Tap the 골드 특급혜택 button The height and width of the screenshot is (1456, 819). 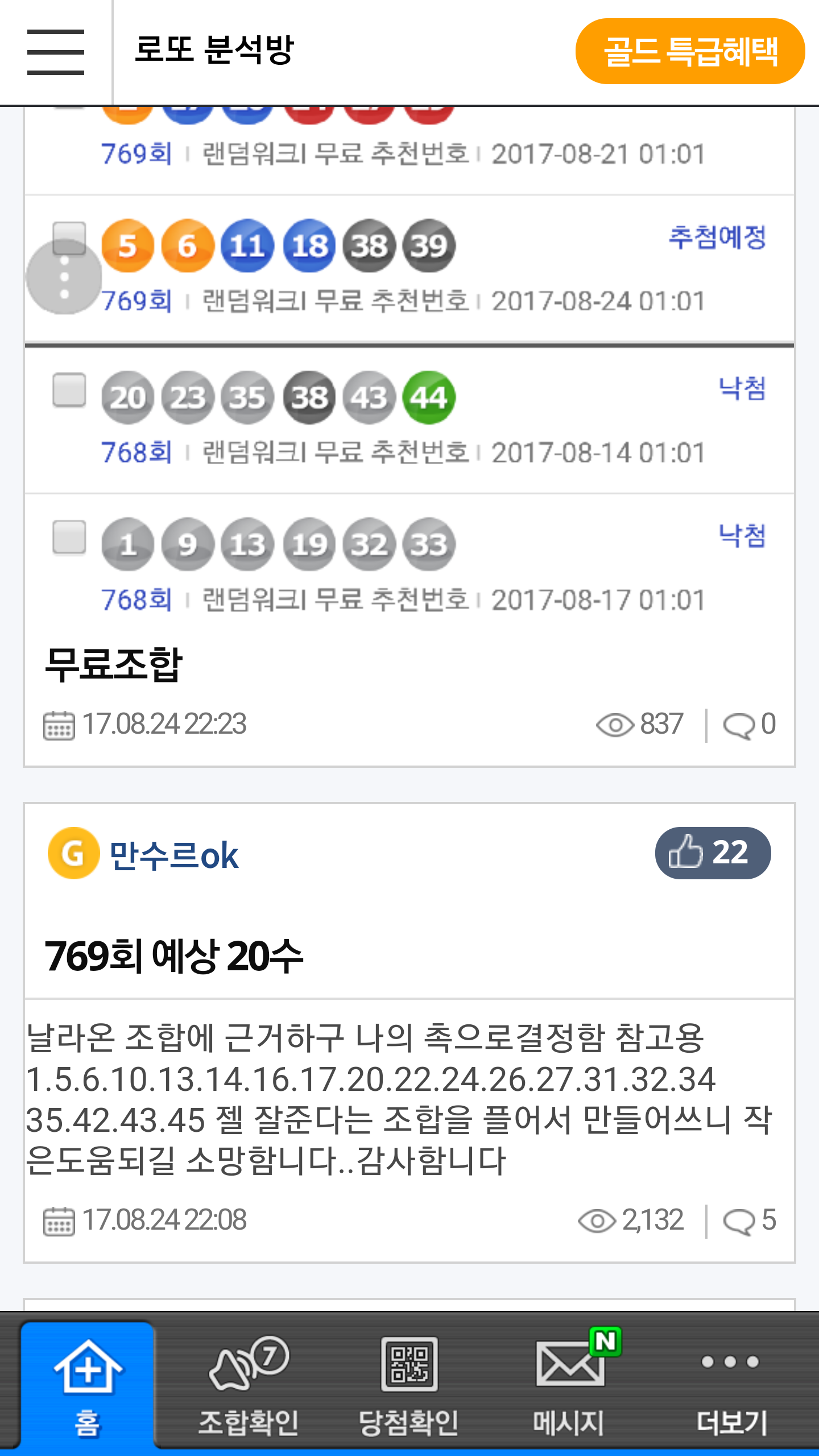pyautogui.click(x=689, y=51)
